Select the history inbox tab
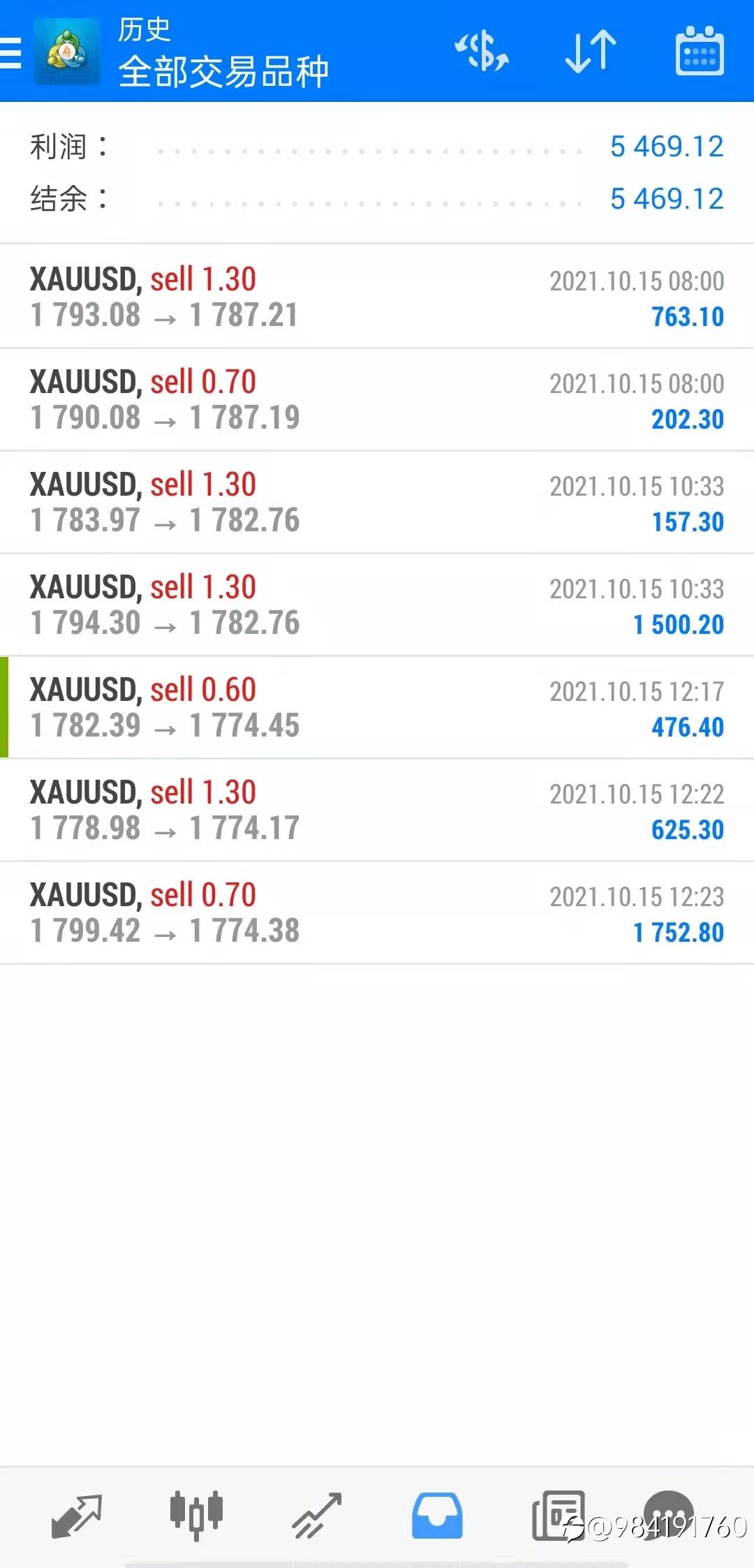 [437, 1516]
